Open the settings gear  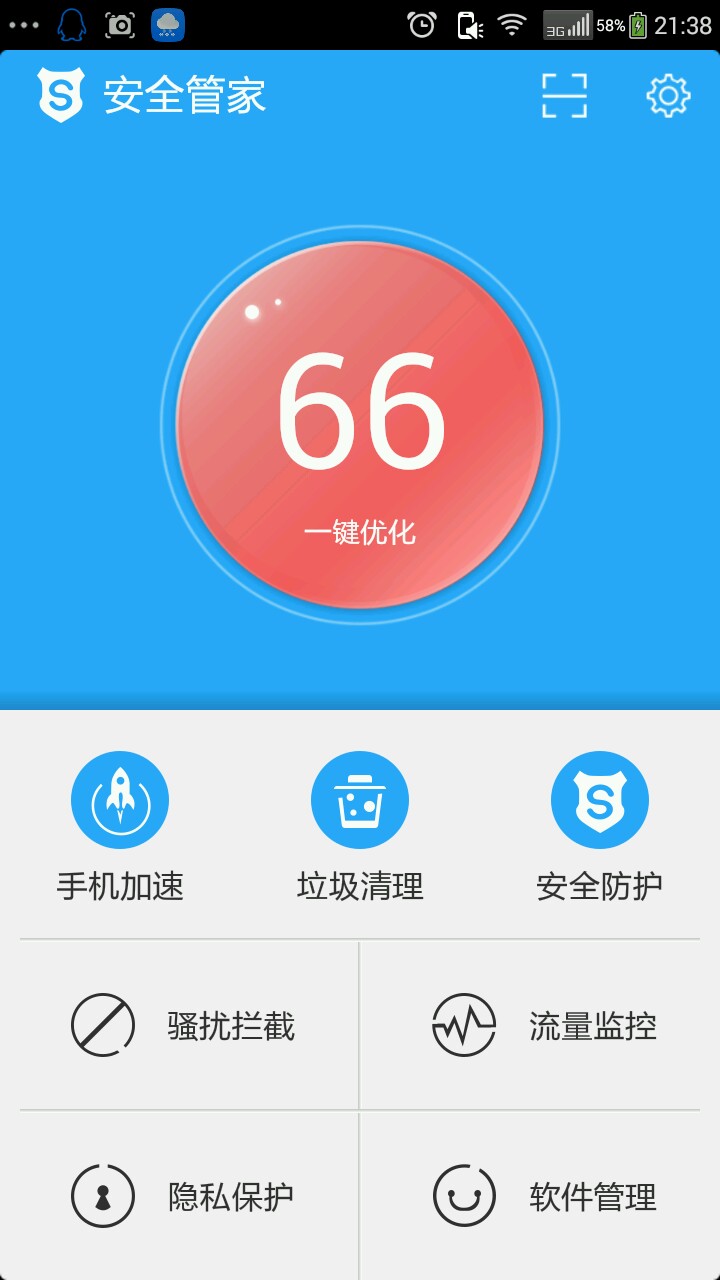(x=668, y=96)
